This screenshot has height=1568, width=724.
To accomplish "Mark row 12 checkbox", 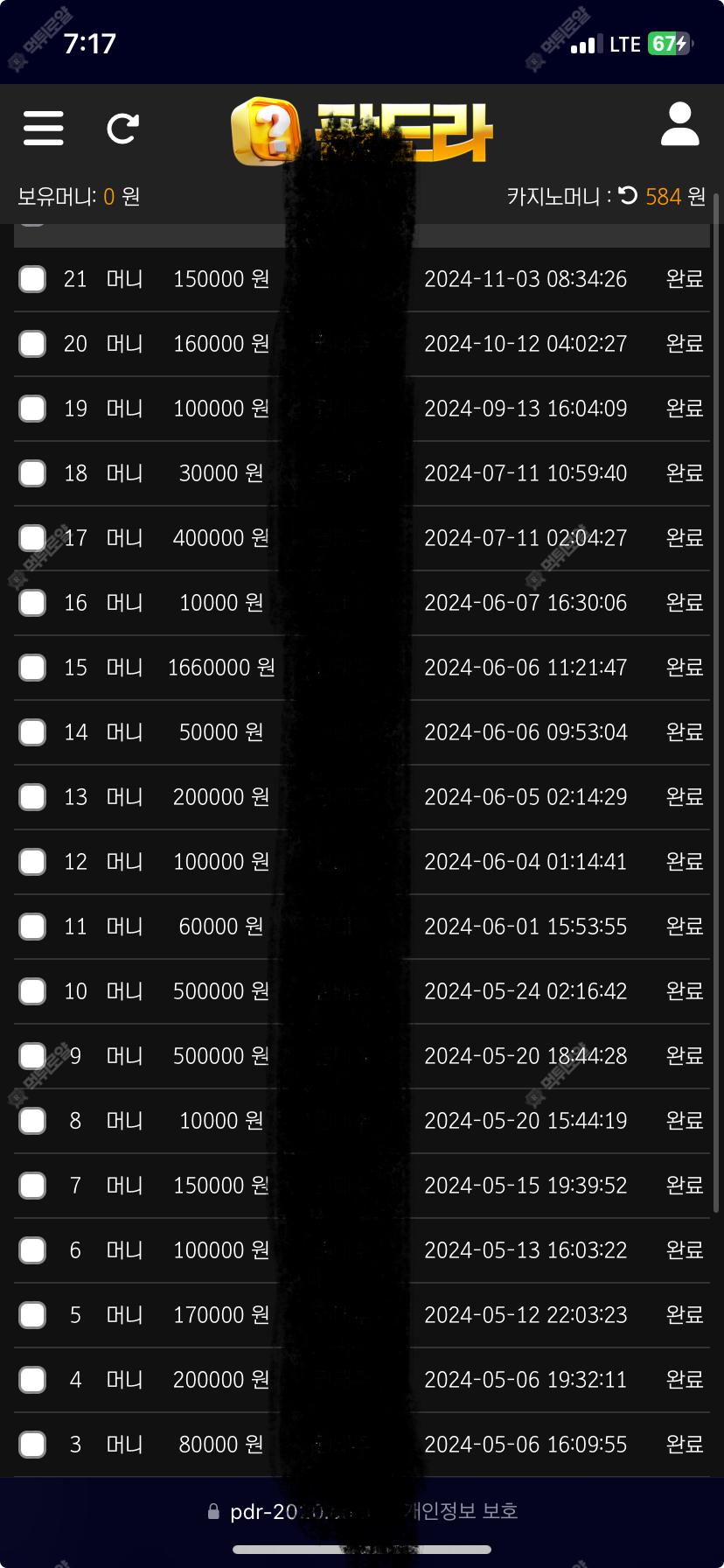I will click(32, 862).
